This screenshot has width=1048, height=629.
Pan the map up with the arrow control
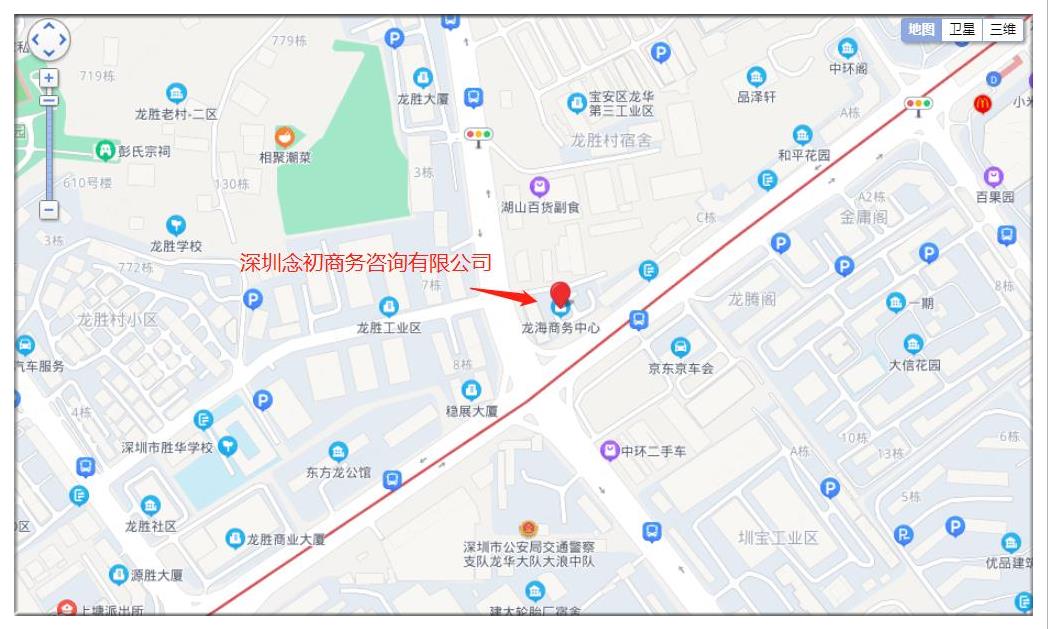pyautogui.click(x=48, y=26)
